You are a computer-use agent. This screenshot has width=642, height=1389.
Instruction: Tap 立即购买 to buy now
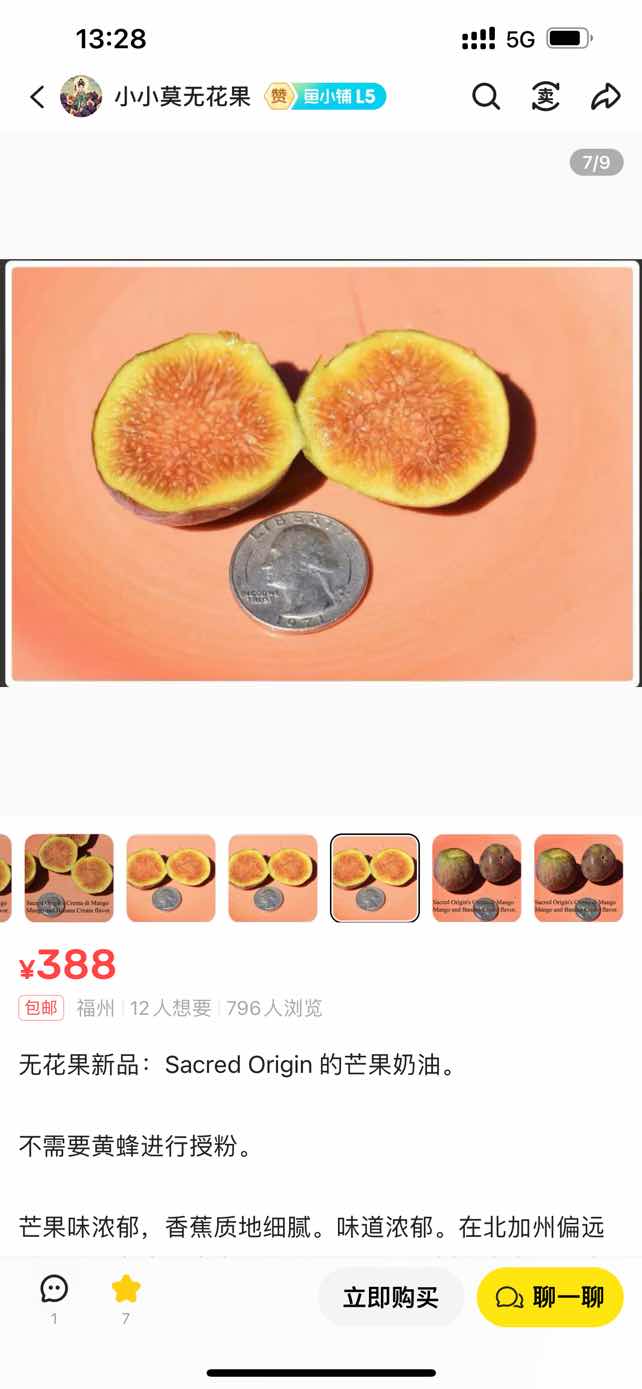[391, 1298]
